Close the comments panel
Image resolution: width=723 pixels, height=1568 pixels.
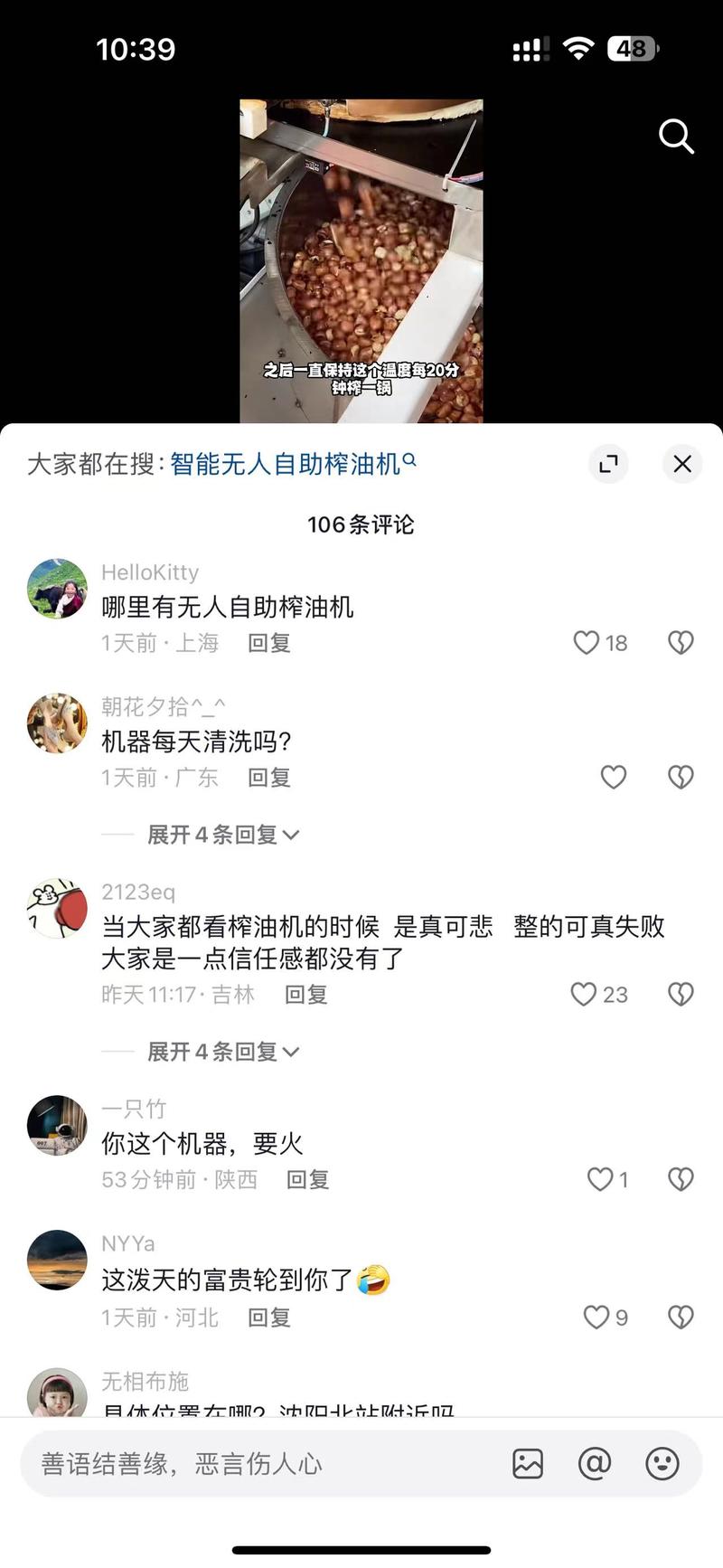click(x=682, y=464)
